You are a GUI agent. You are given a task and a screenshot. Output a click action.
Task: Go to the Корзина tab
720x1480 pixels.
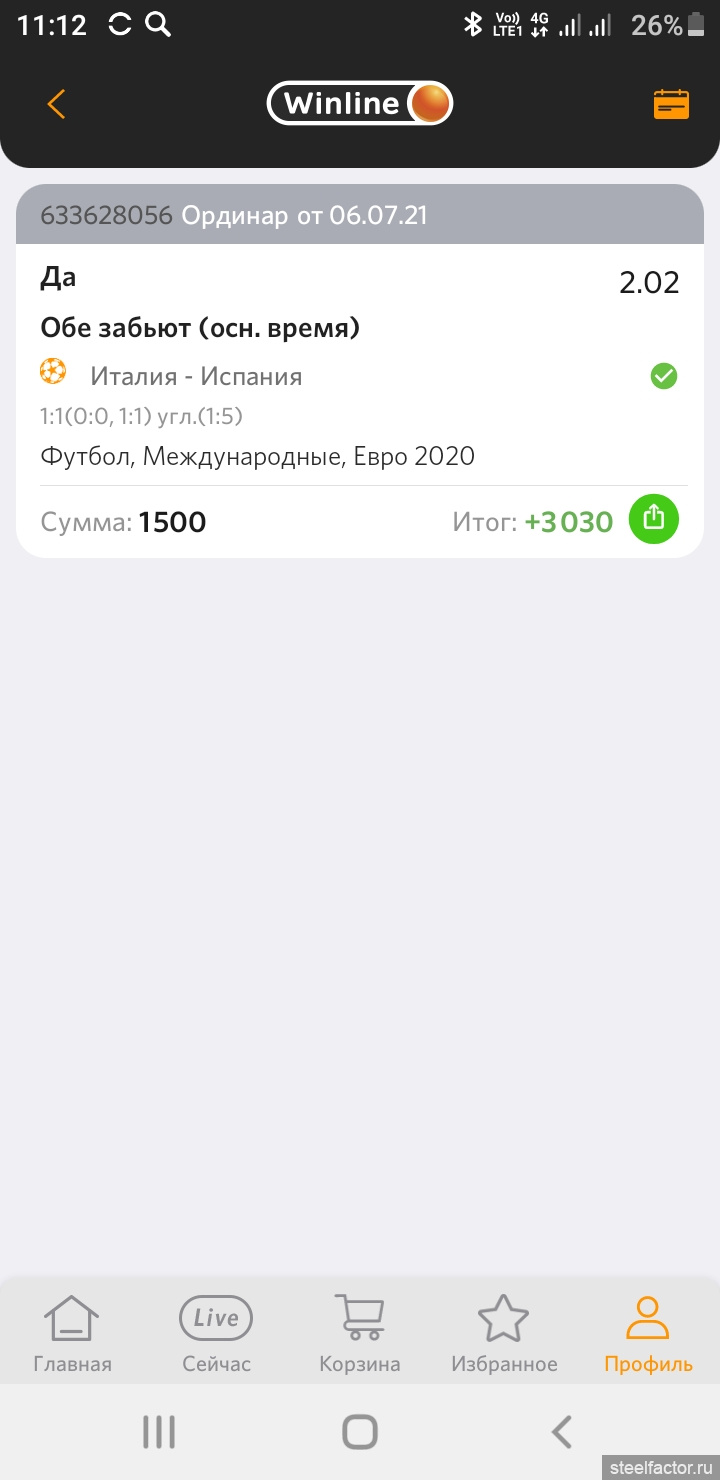coord(360,1334)
